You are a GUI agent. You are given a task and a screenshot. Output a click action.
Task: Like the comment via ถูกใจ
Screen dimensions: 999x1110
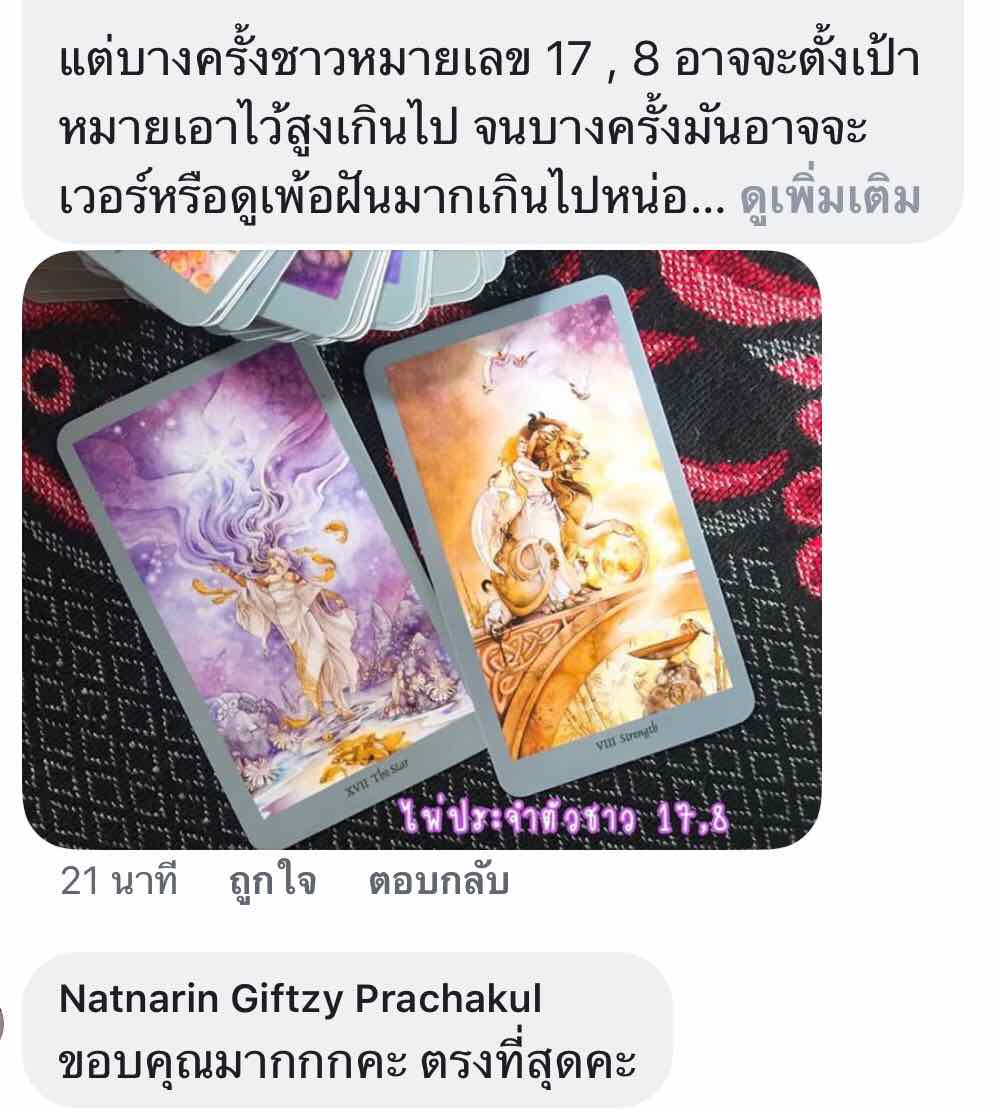click(x=272, y=882)
